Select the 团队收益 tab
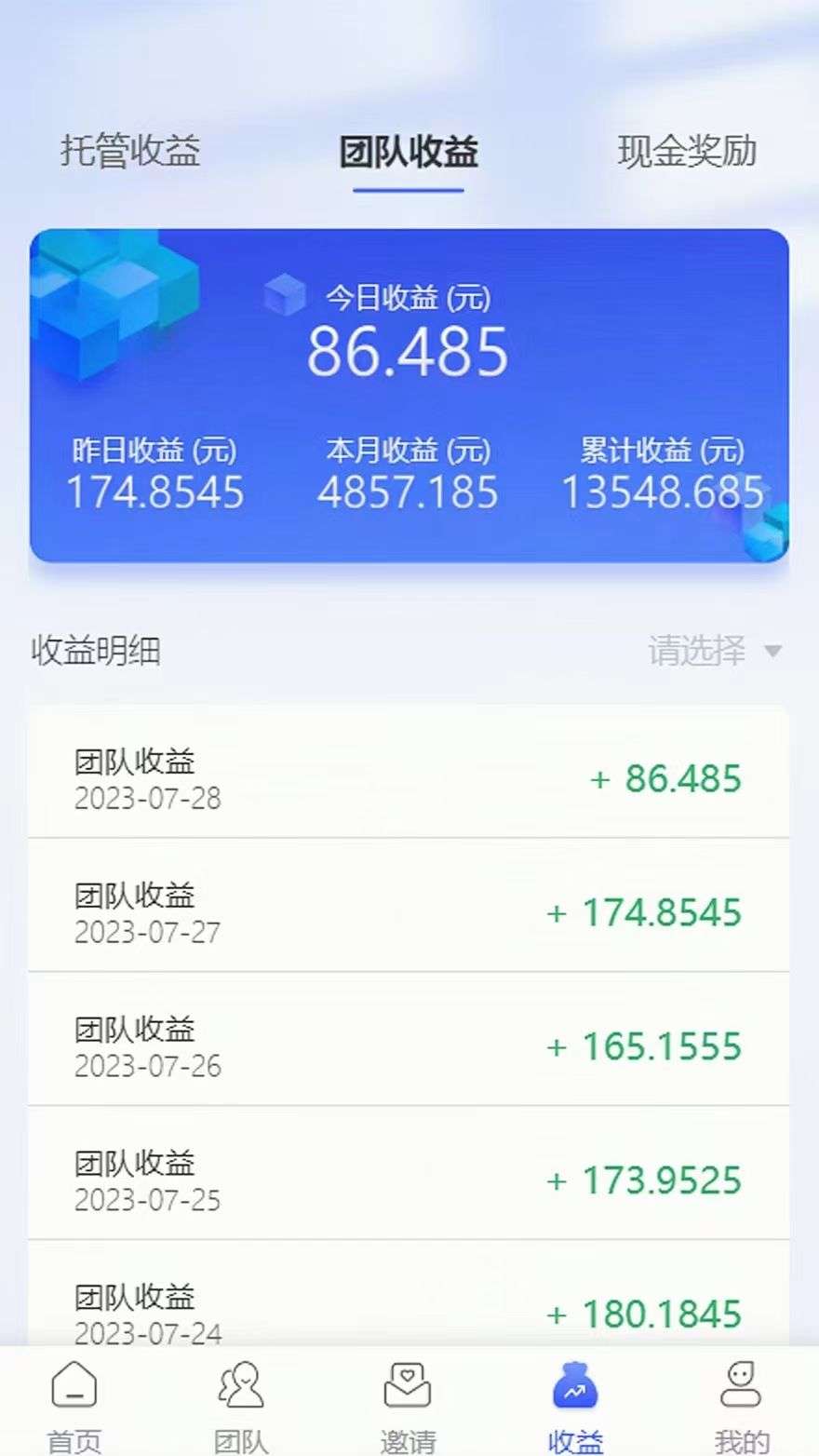Image resolution: width=819 pixels, height=1456 pixels. coord(409,151)
